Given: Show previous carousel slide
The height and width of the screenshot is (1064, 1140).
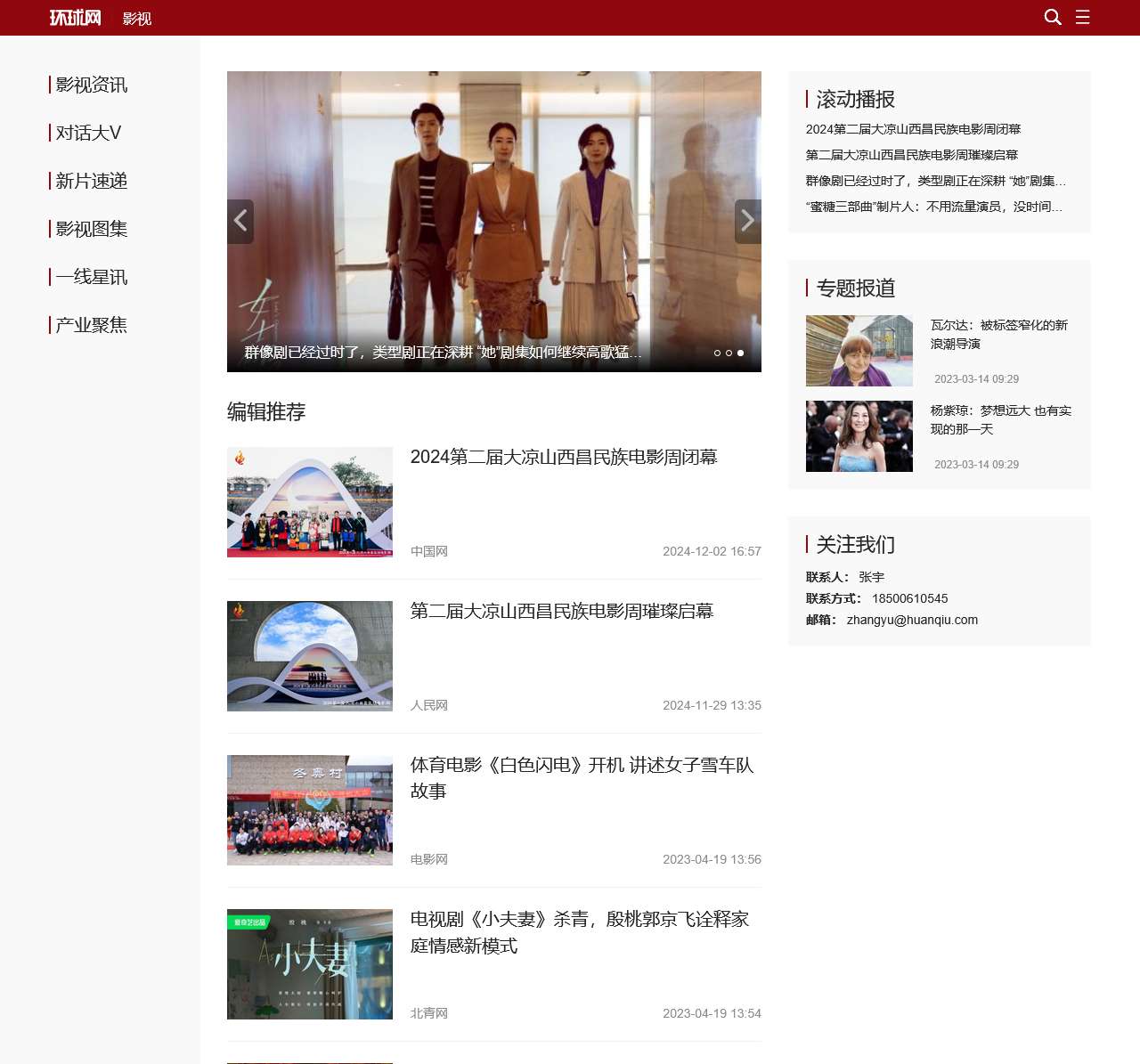Looking at the screenshot, I should (x=240, y=221).
